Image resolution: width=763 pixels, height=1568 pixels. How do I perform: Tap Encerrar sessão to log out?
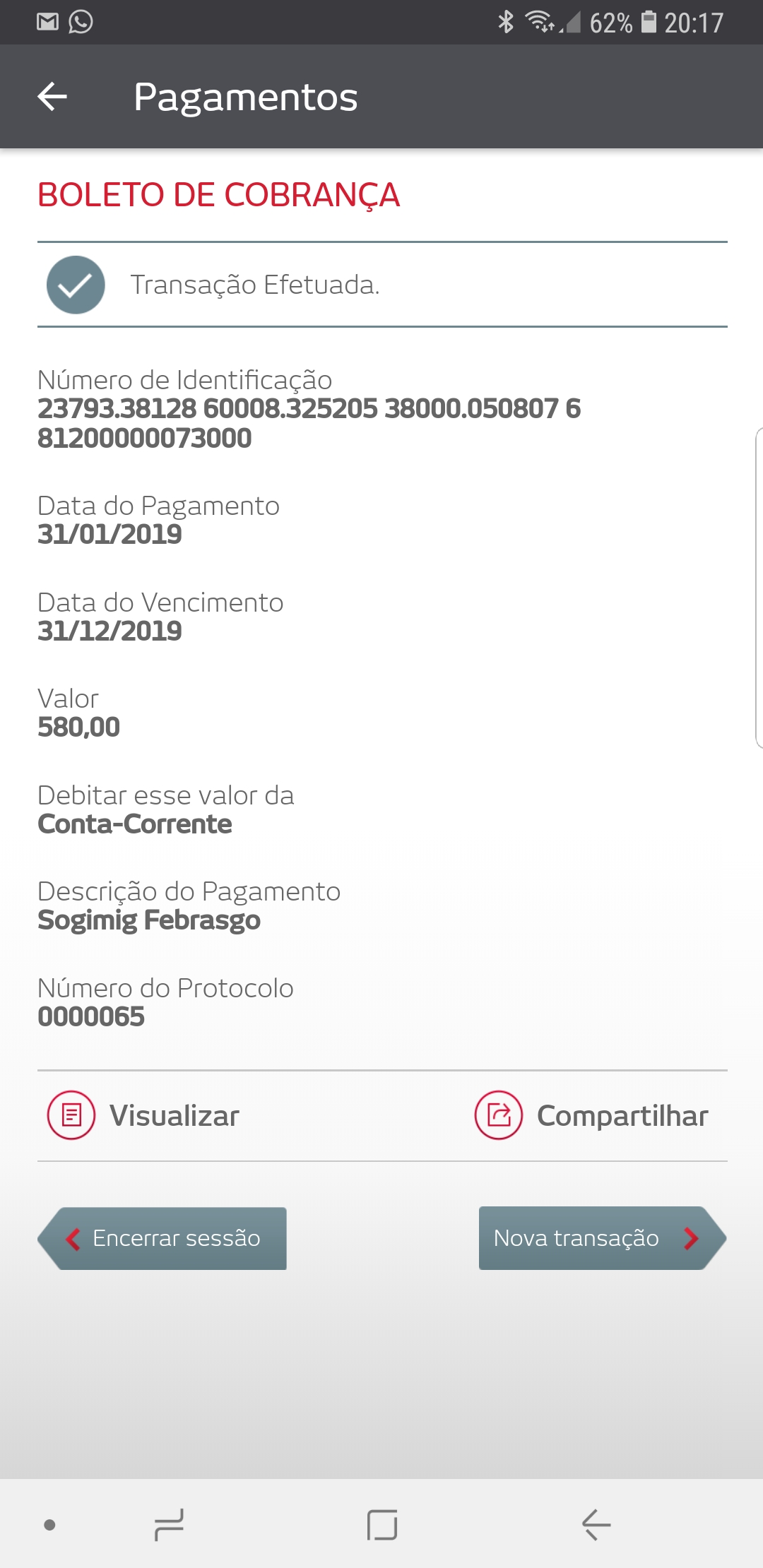pos(164,1238)
